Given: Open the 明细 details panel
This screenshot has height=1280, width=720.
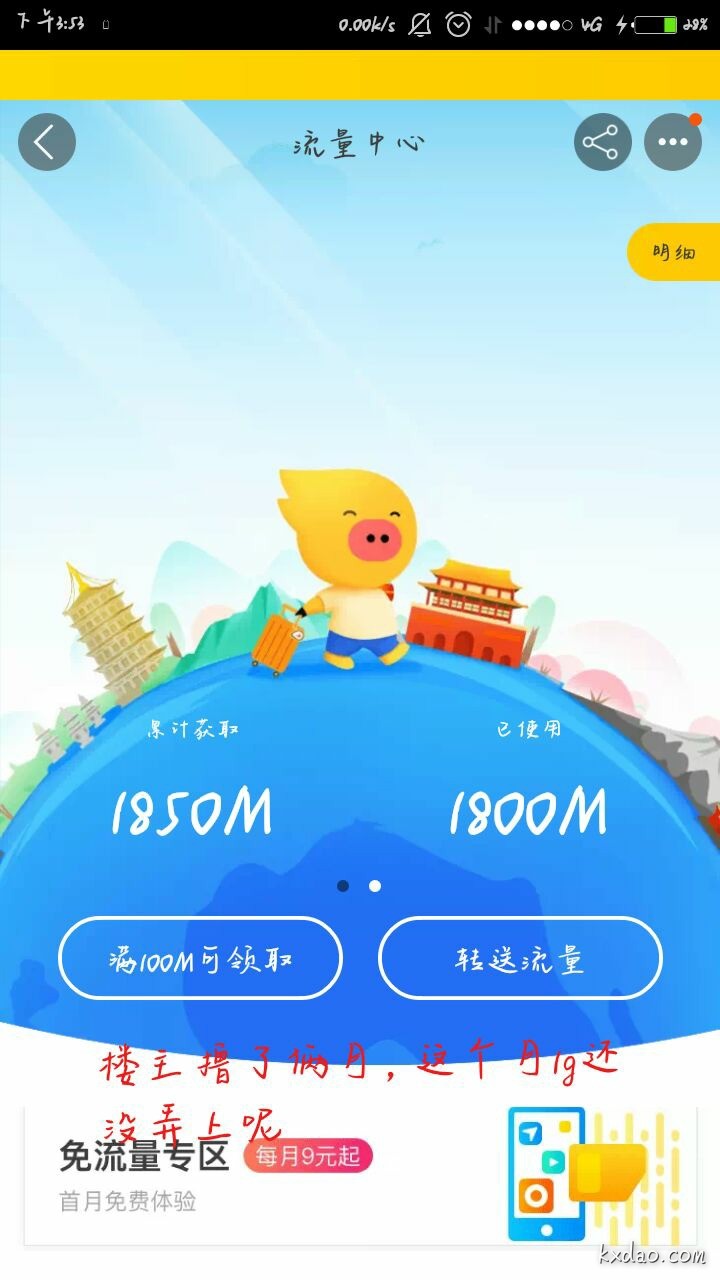Looking at the screenshot, I should pyautogui.click(x=677, y=252).
